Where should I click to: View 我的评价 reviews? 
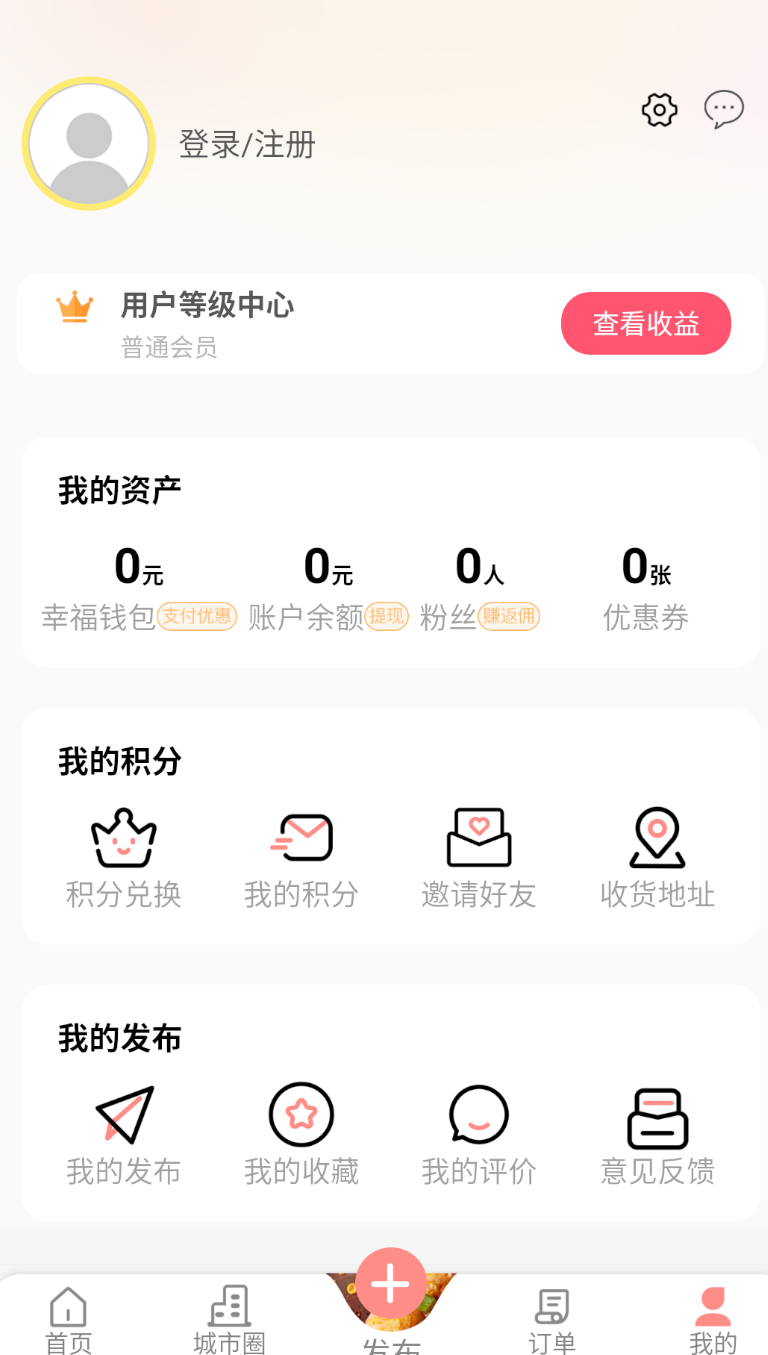click(x=479, y=1135)
